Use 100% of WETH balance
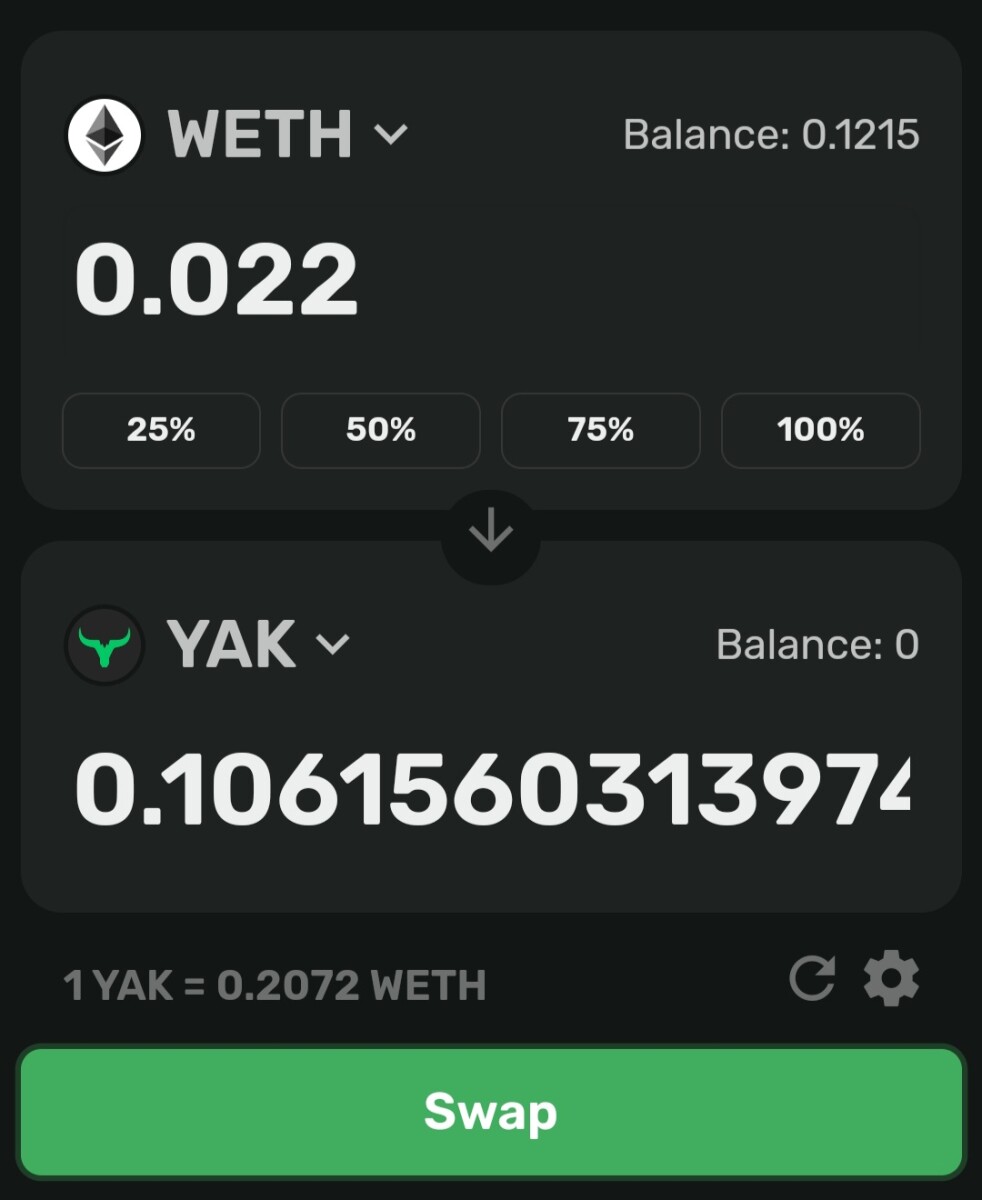Viewport: 982px width, 1200px height. coord(820,431)
